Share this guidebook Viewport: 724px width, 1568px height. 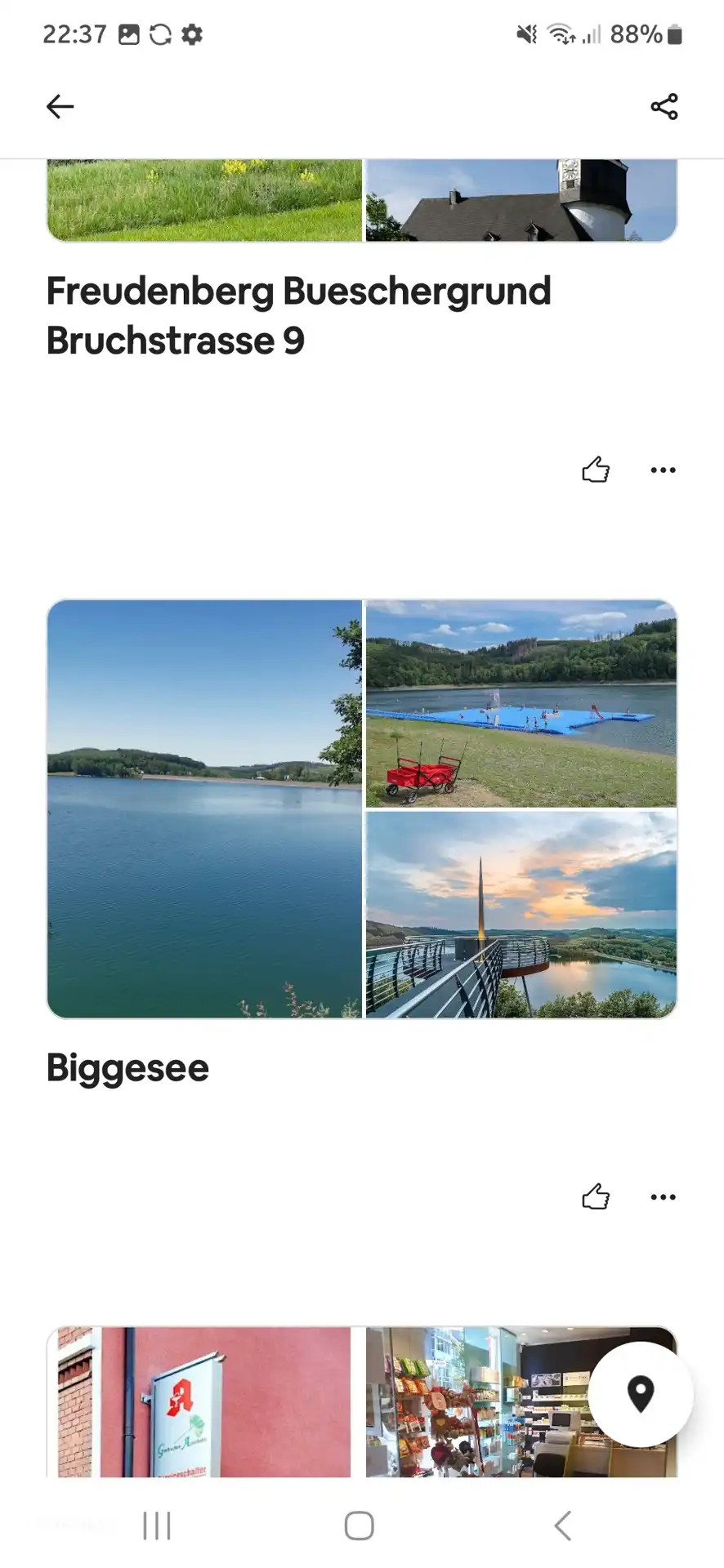(664, 106)
